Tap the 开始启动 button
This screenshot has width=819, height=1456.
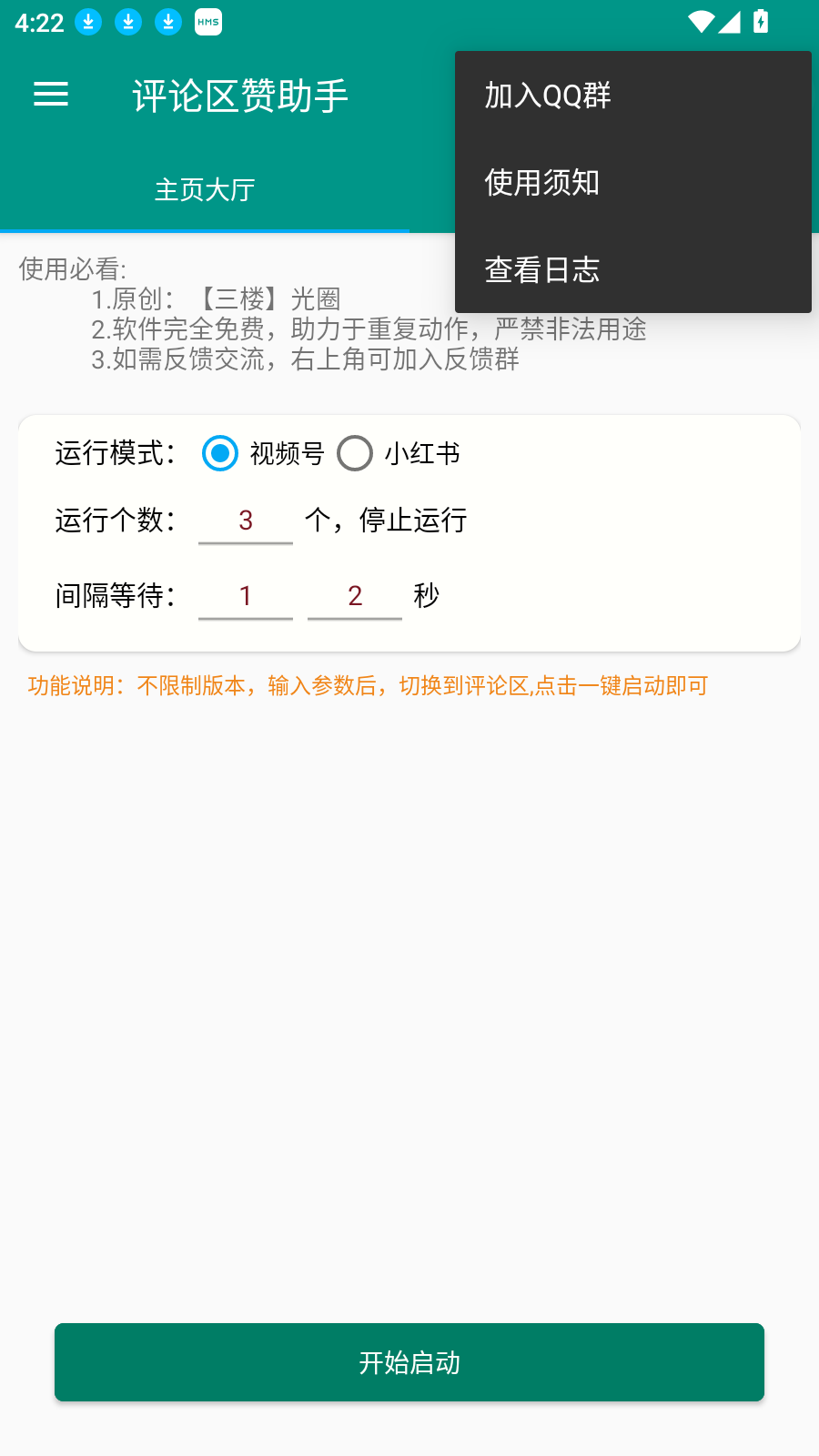(x=409, y=1362)
